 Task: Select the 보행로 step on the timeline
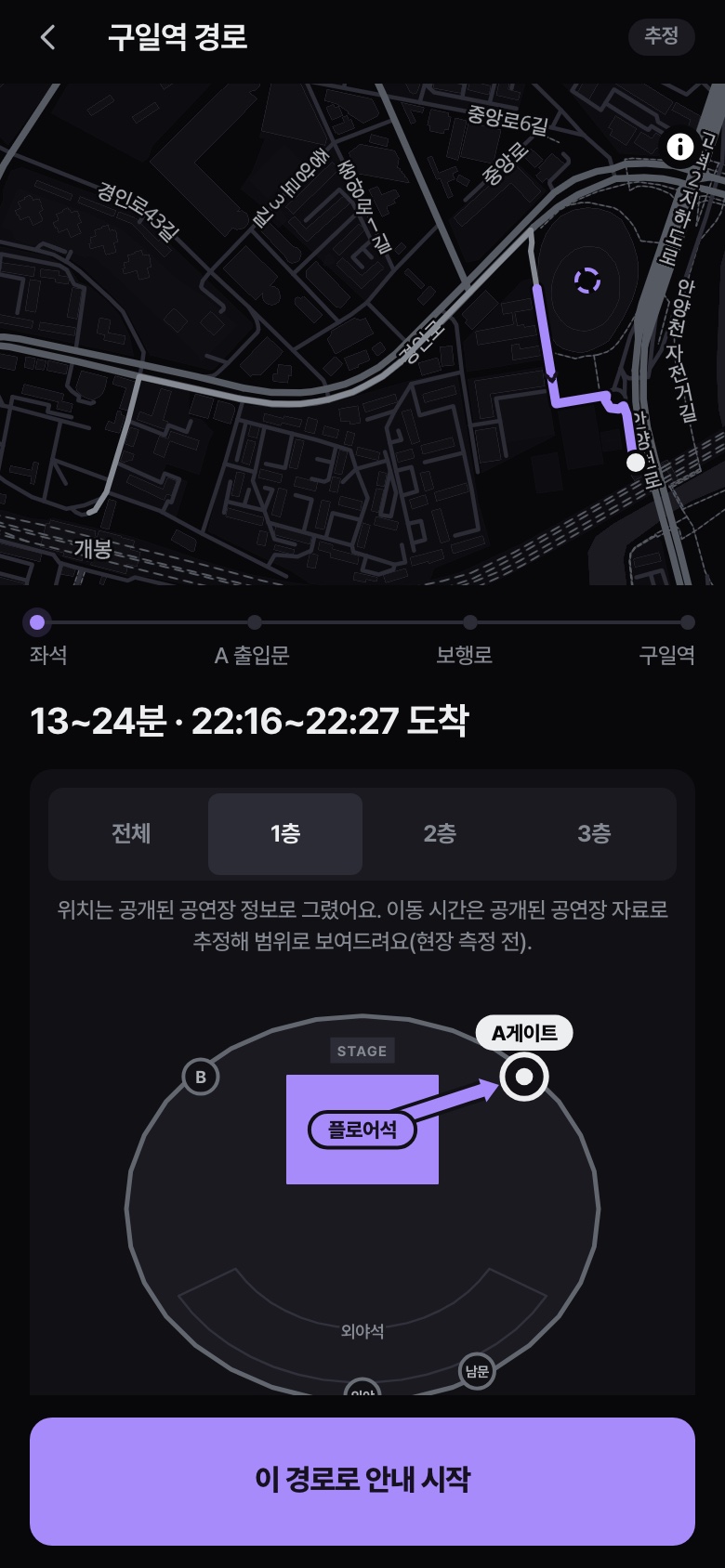tap(466, 639)
